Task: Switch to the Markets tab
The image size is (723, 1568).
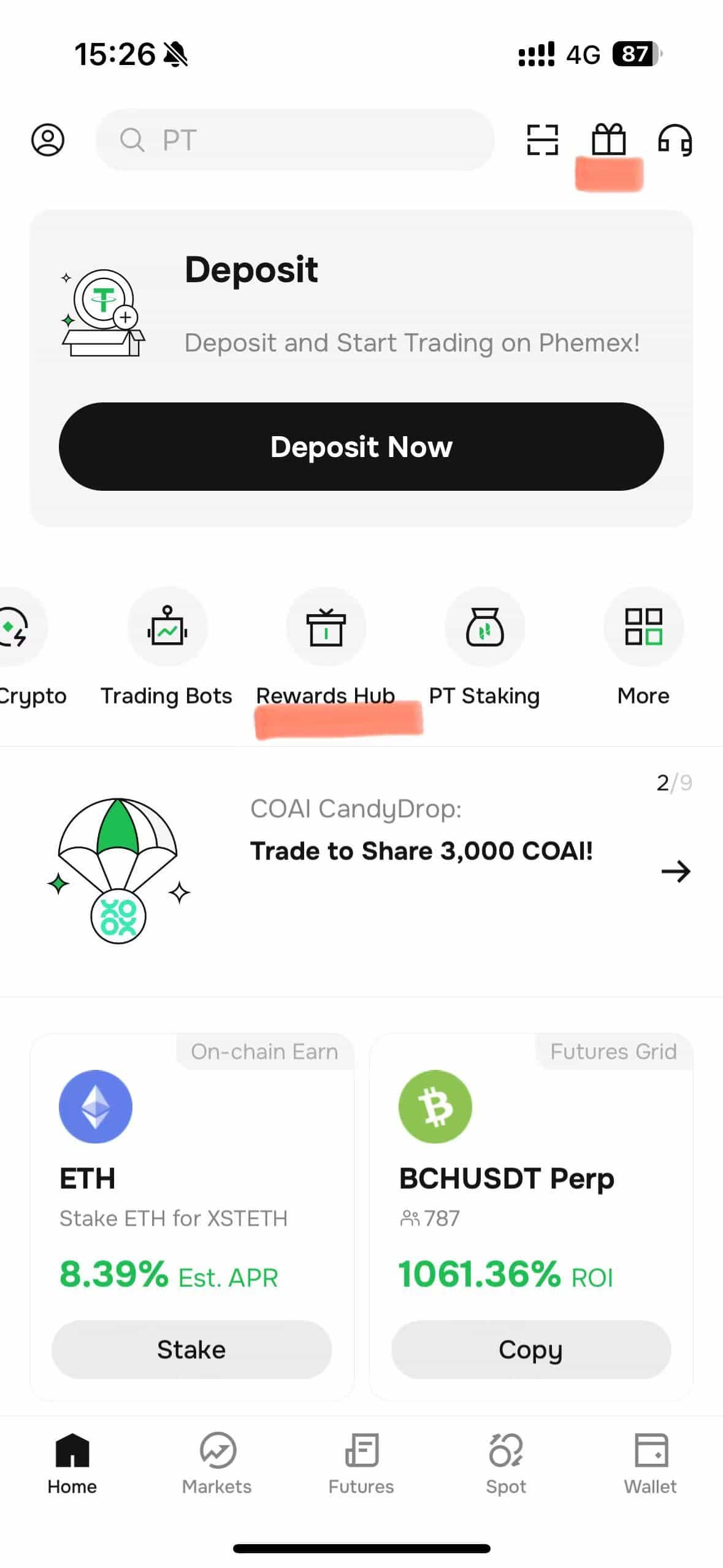Action: [x=217, y=1463]
